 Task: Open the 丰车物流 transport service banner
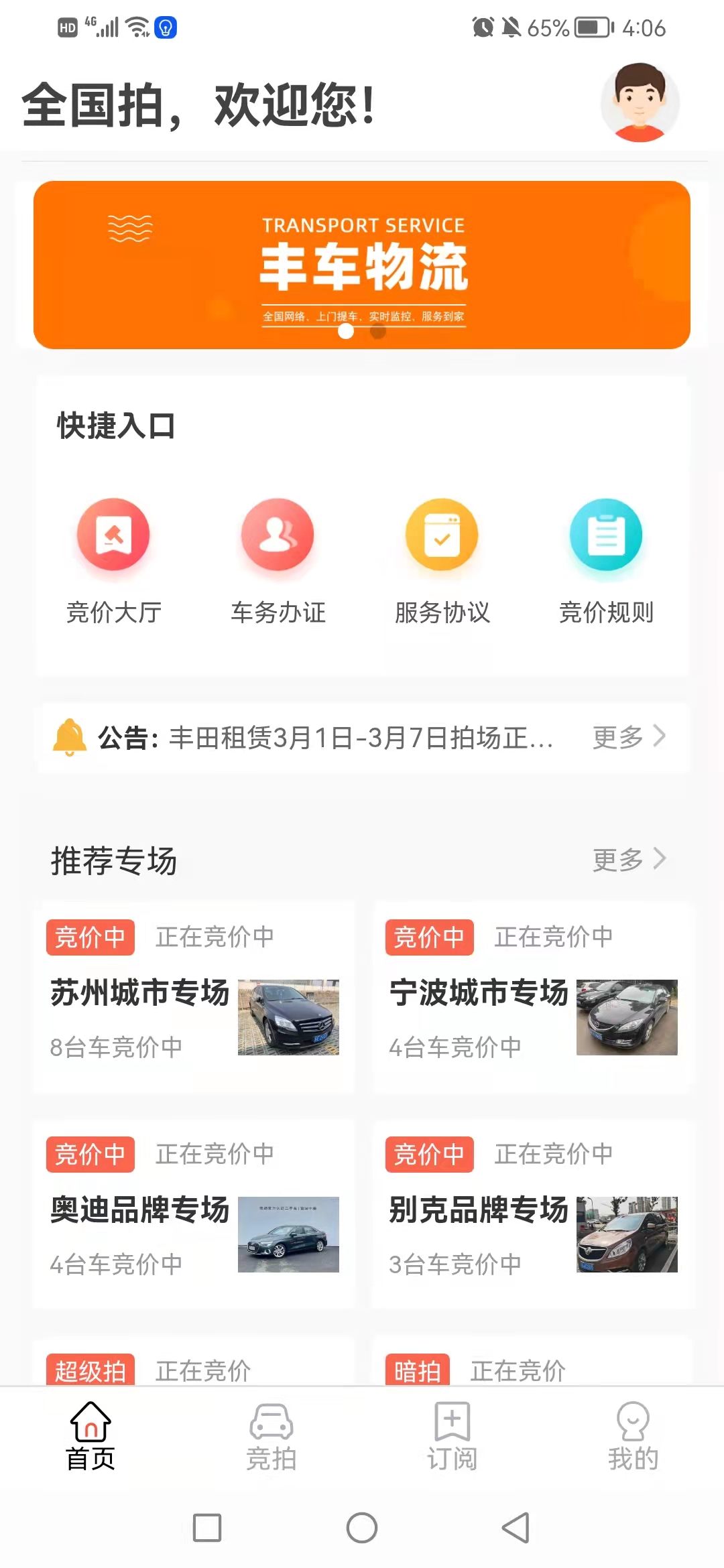362,265
